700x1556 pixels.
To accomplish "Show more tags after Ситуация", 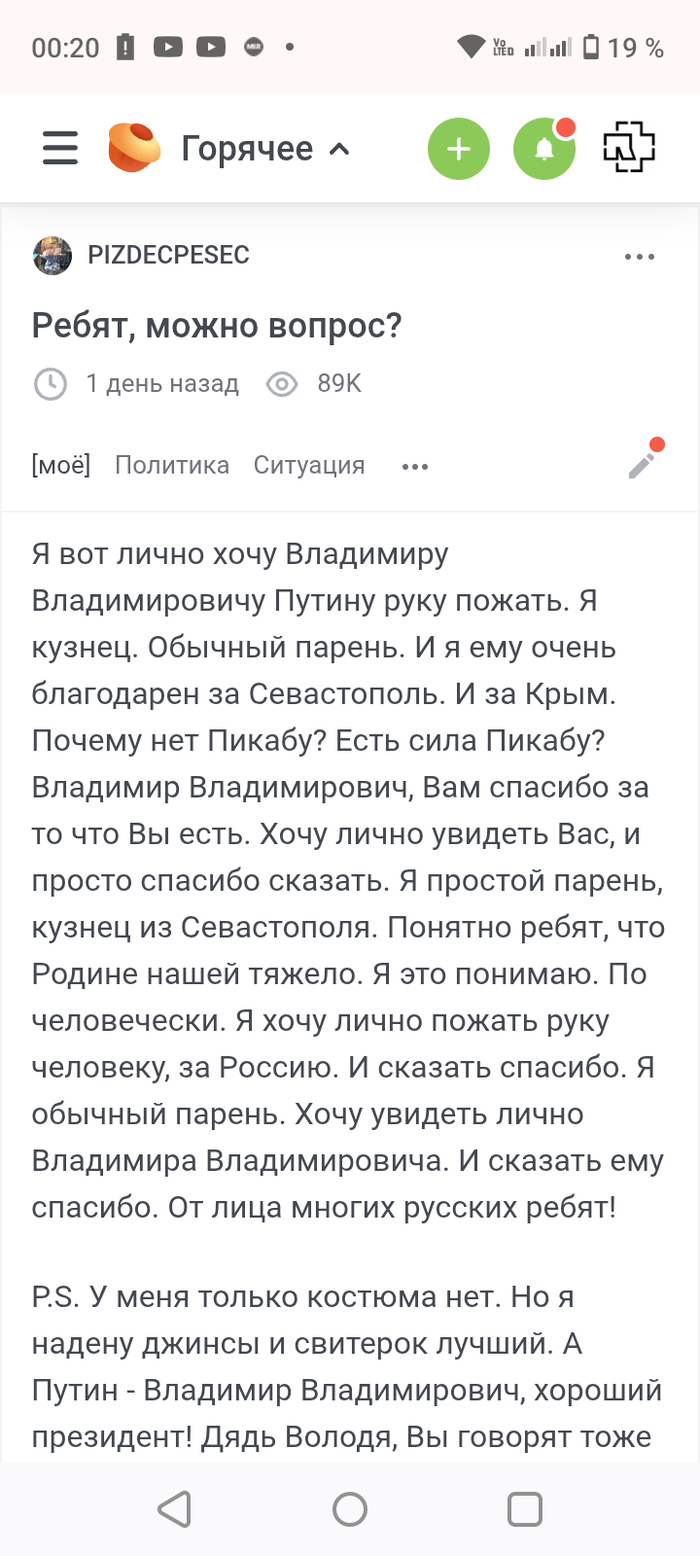I will pos(414,466).
